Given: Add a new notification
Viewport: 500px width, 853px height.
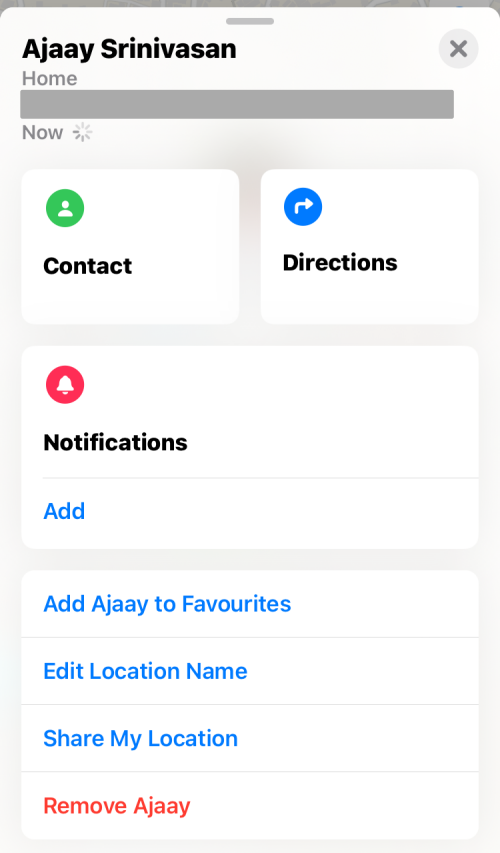Looking at the screenshot, I should click(x=250, y=511).
